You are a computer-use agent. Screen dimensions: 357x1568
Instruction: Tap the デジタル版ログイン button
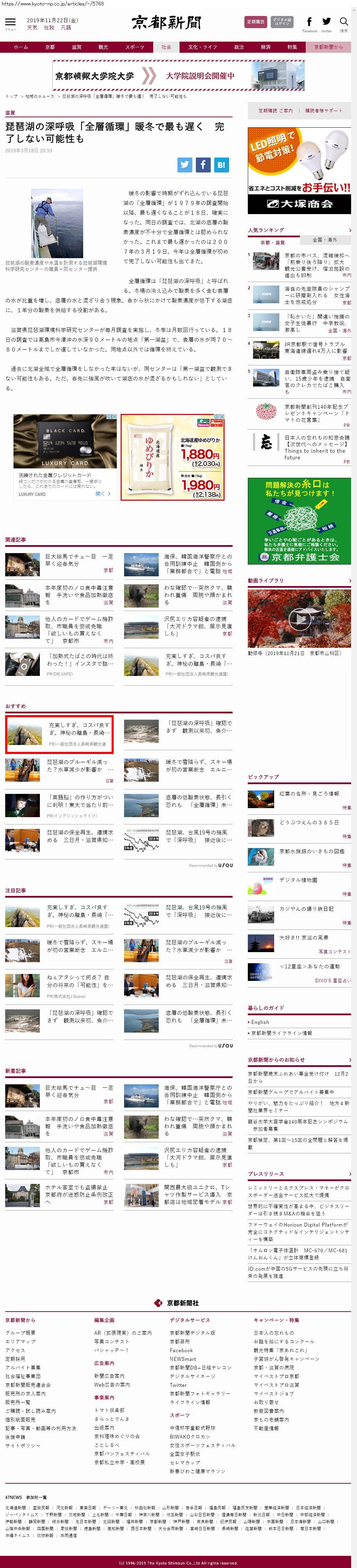click(281, 22)
